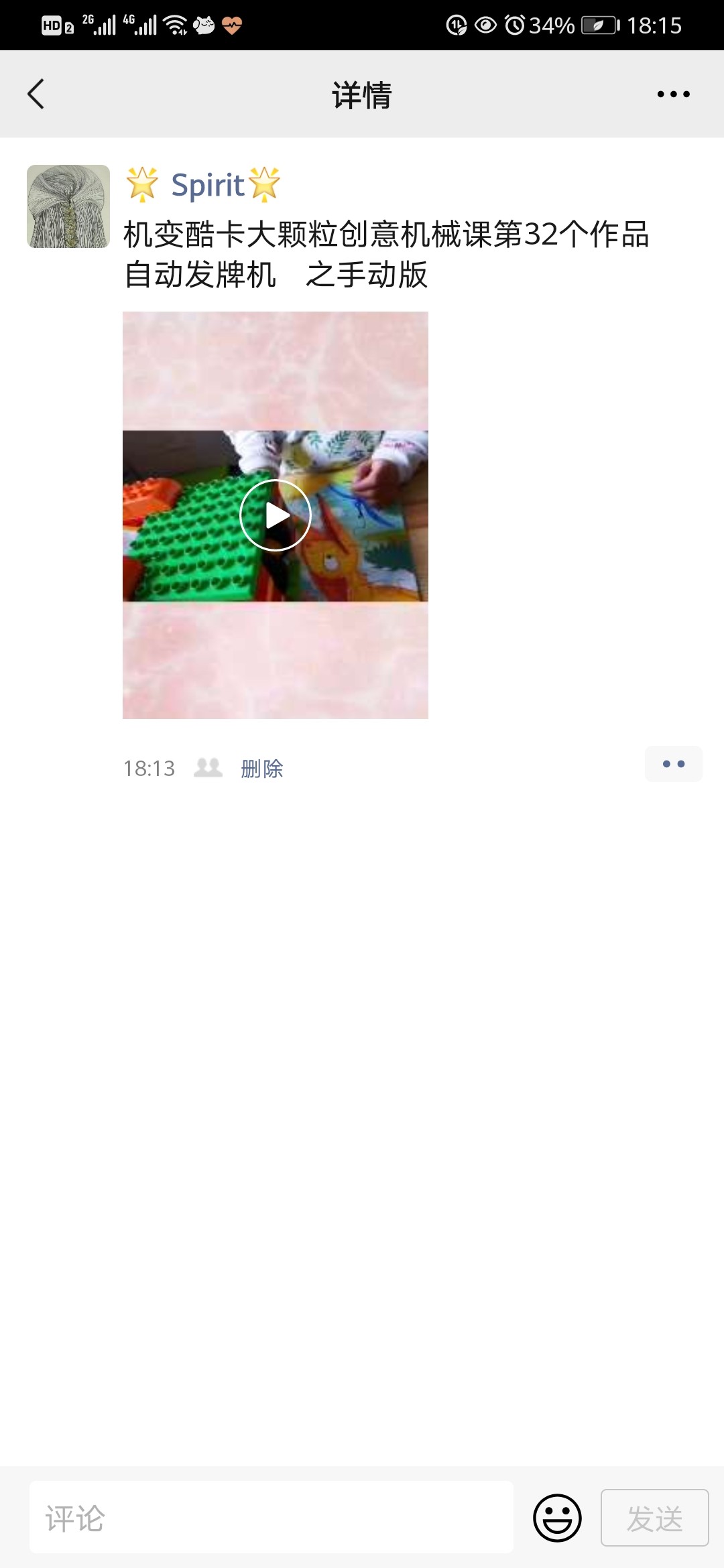The image size is (724, 1568).
Task: Tap the 发送 send button
Action: click(x=655, y=1517)
